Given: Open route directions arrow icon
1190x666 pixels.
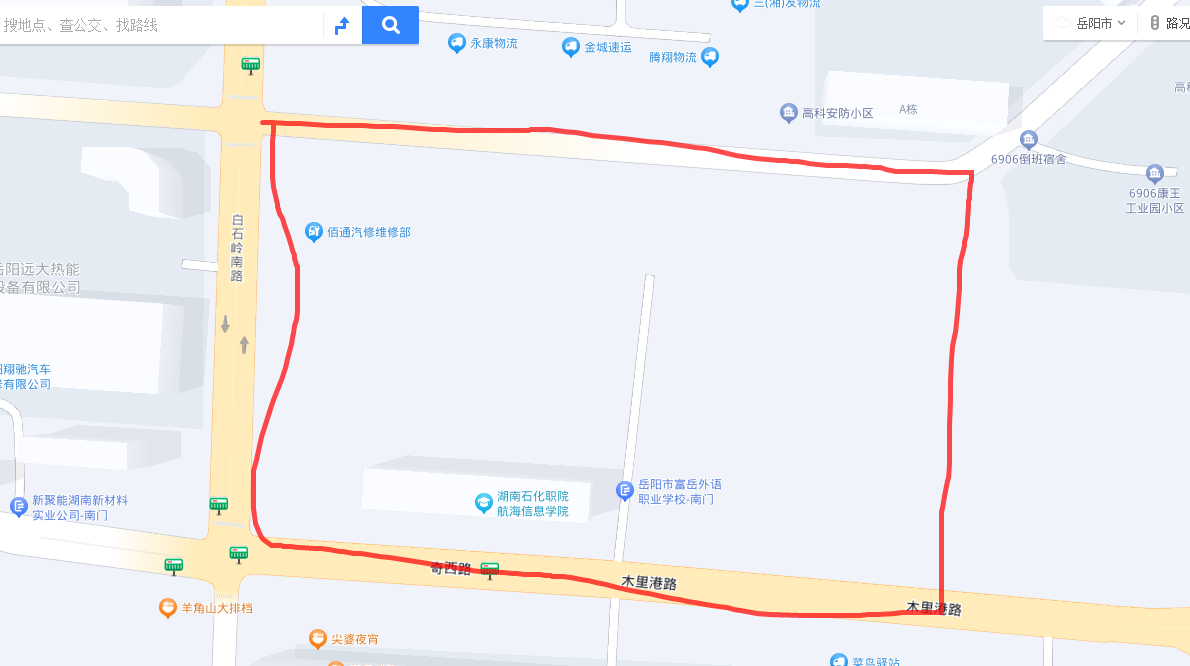Looking at the screenshot, I should tap(342, 26).
